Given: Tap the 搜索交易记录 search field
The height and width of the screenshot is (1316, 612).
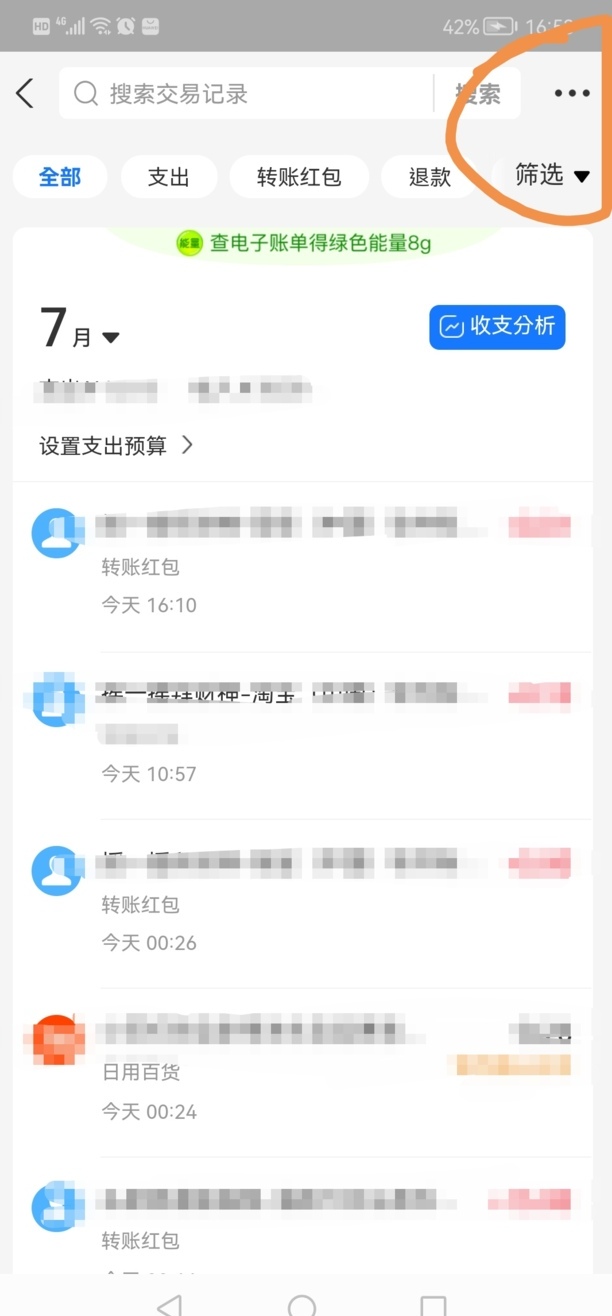Looking at the screenshot, I should pos(246,94).
